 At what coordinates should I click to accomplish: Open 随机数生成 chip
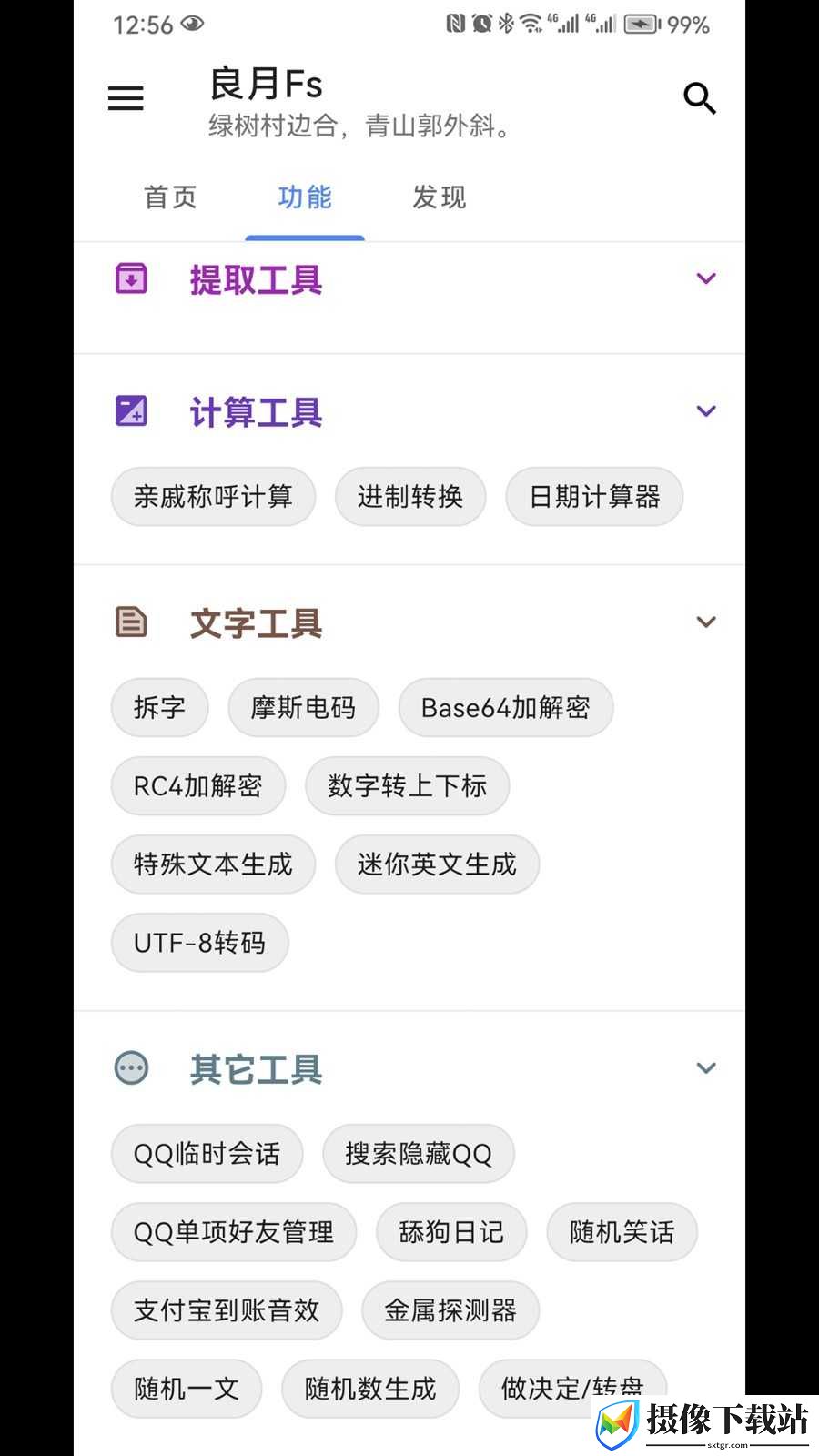(x=370, y=1389)
